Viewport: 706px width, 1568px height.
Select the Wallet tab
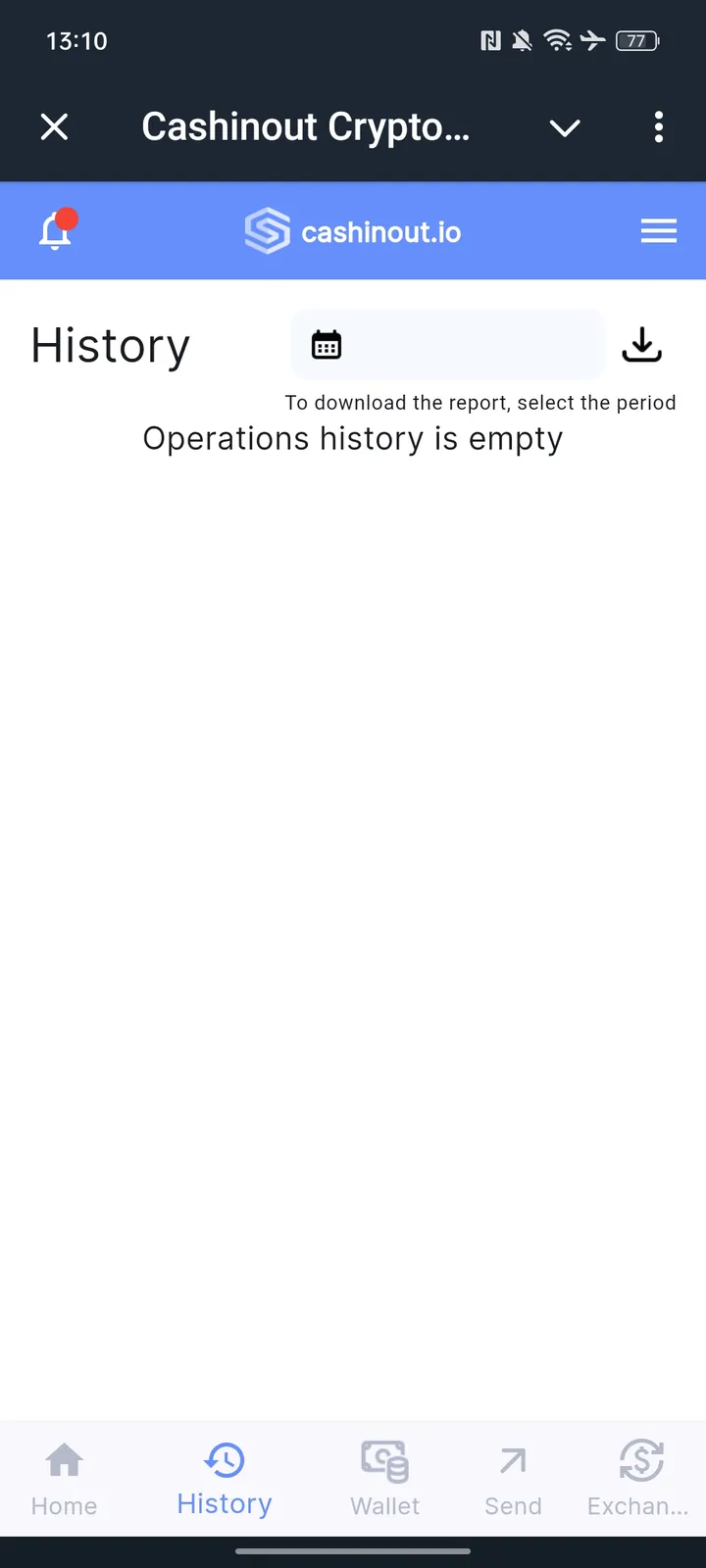point(384,1478)
